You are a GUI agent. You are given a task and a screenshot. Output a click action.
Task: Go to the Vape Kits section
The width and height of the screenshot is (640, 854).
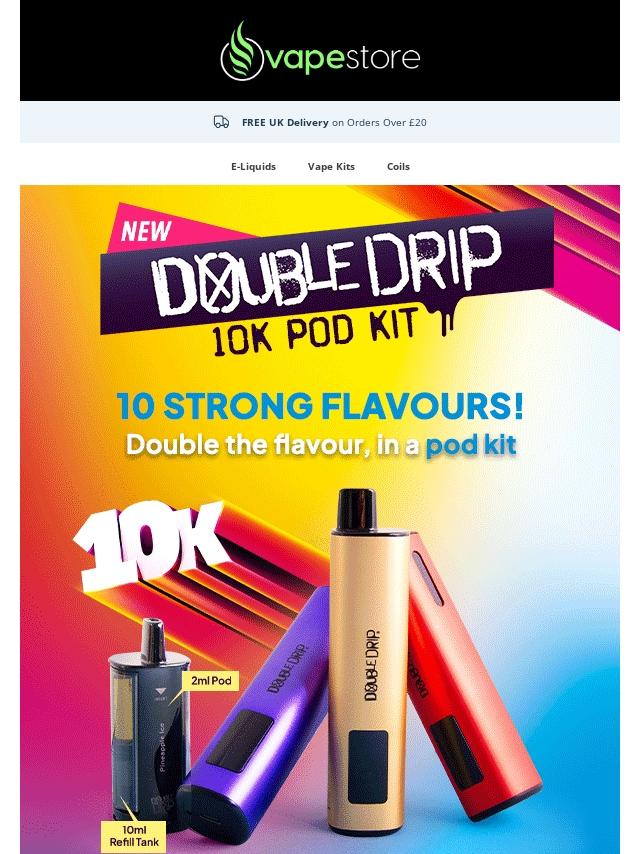[x=331, y=167]
